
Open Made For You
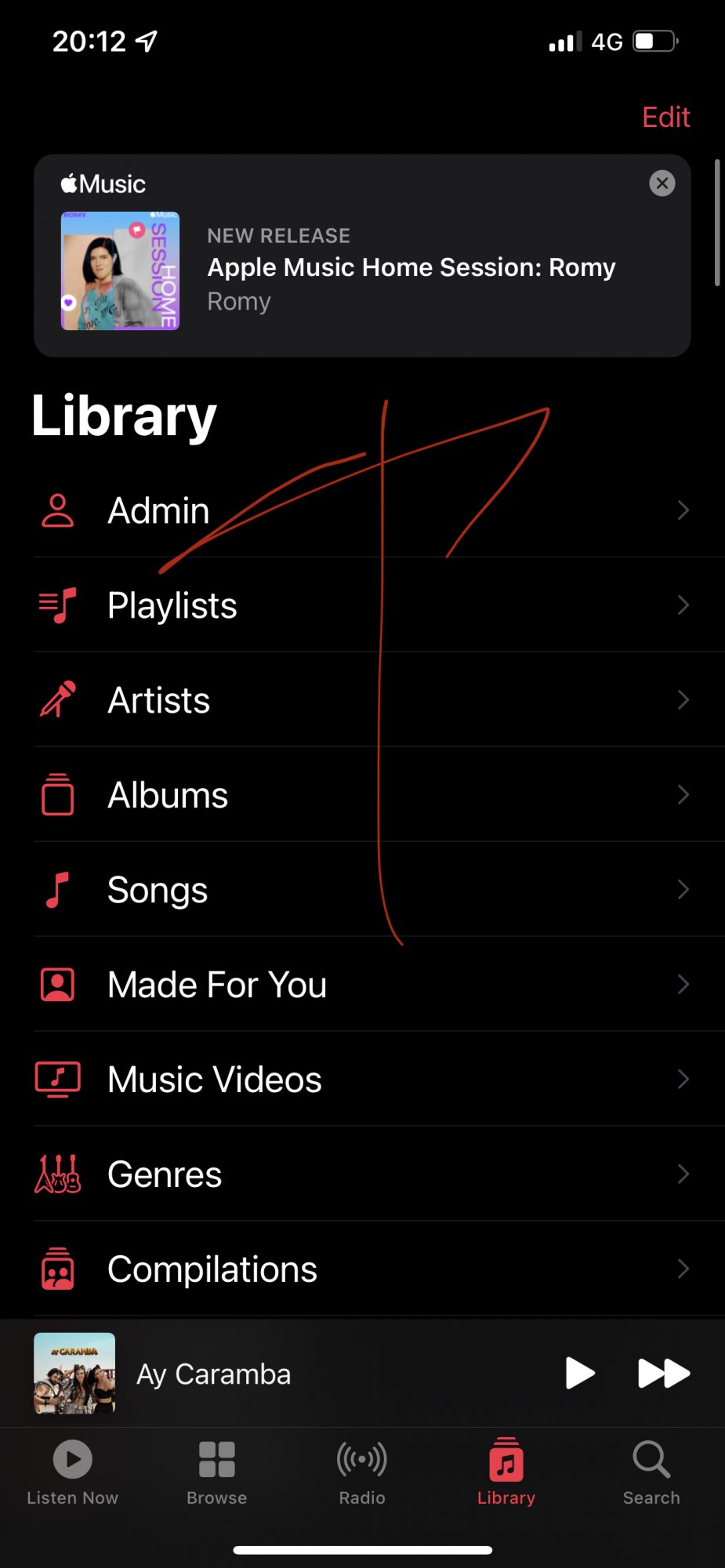click(x=362, y=985)
